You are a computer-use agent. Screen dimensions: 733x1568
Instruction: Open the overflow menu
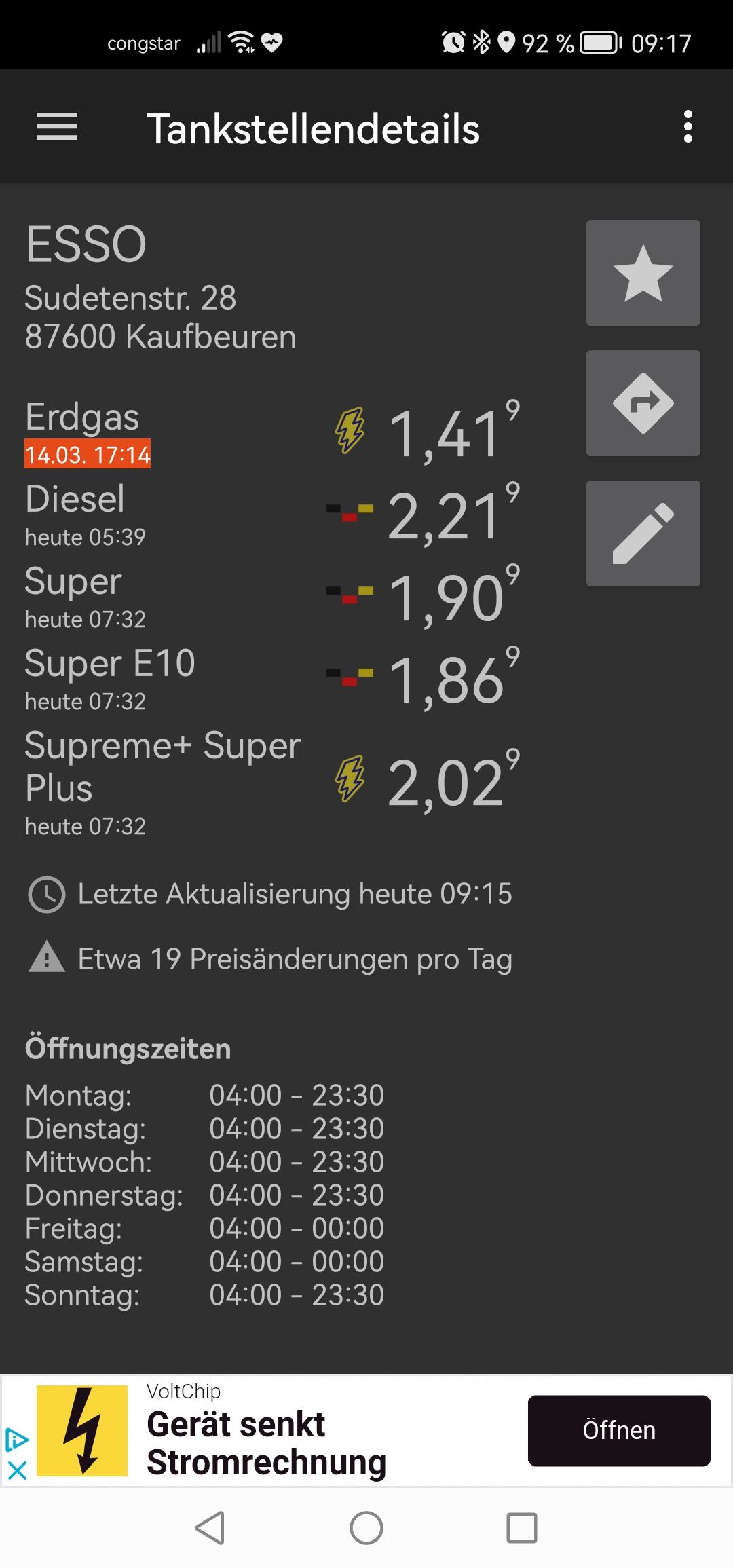click(x=688, y=127)
